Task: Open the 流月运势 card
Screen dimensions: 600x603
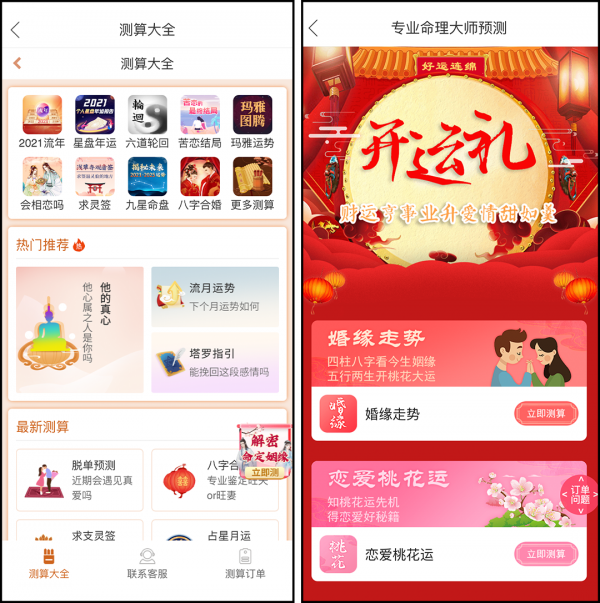Action: tap(215, 297)
